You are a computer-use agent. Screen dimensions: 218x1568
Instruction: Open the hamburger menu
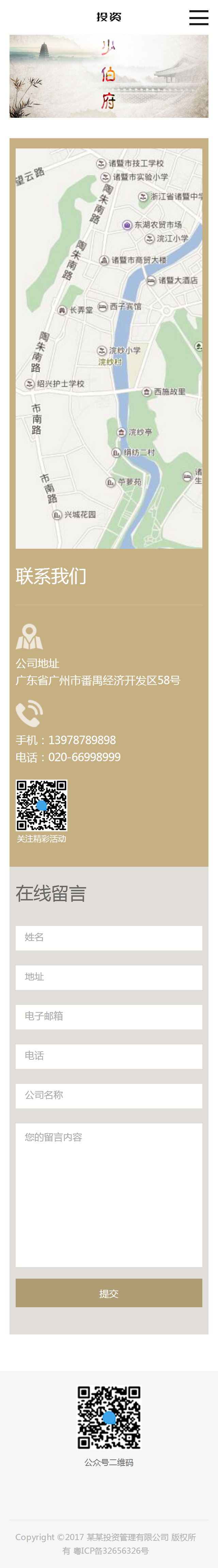tap(199, 17)
